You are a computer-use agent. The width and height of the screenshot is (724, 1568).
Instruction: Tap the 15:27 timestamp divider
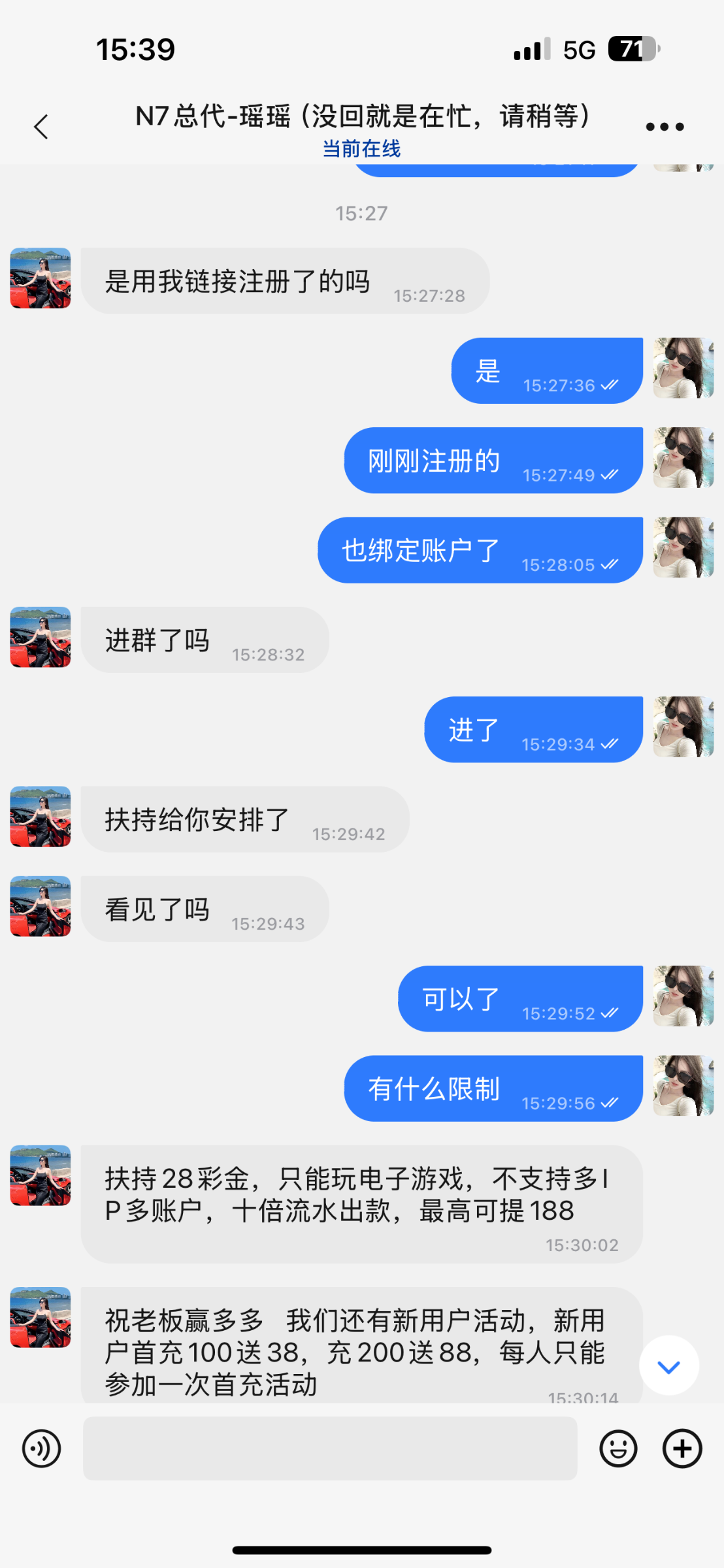coord(361,212)
